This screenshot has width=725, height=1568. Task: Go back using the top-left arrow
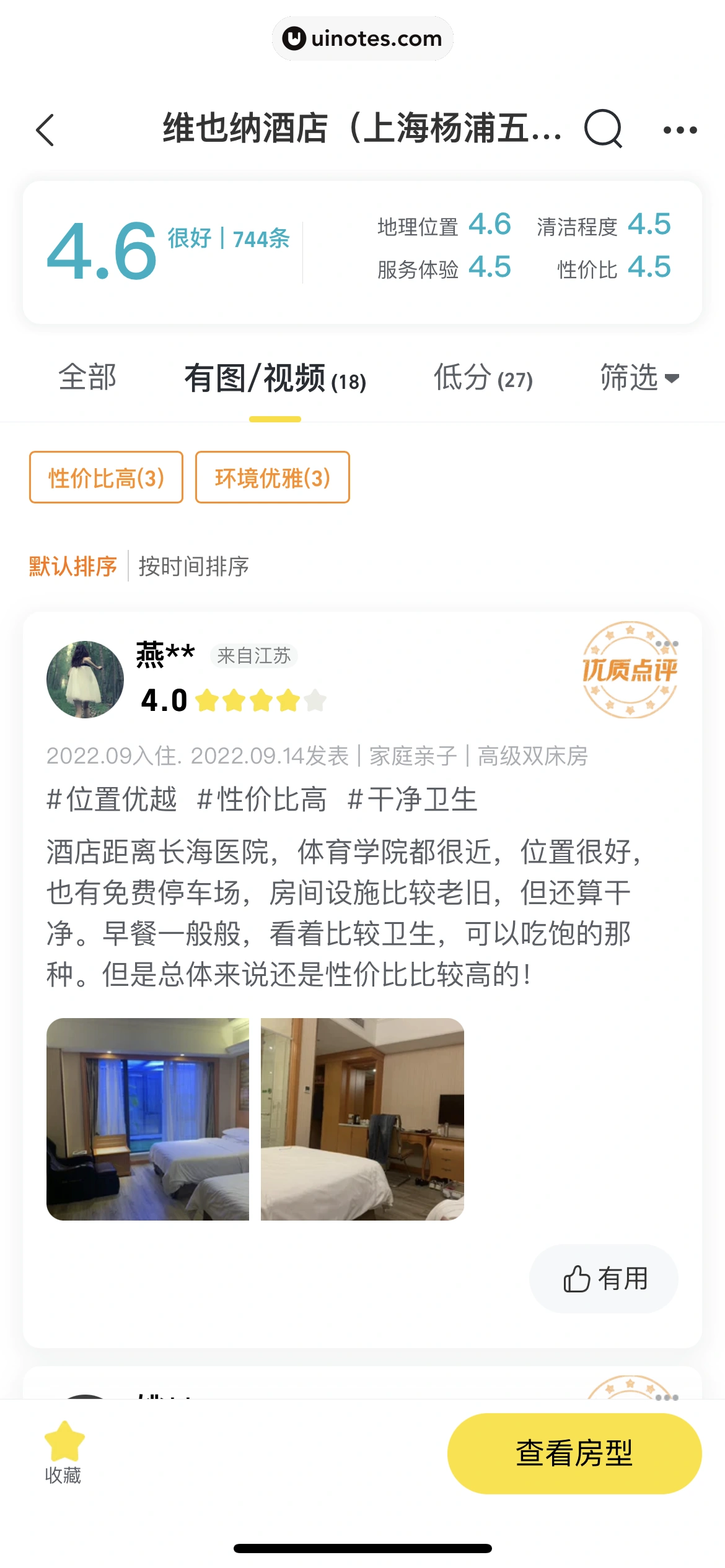pyautogui.click(x=45, y=130)
